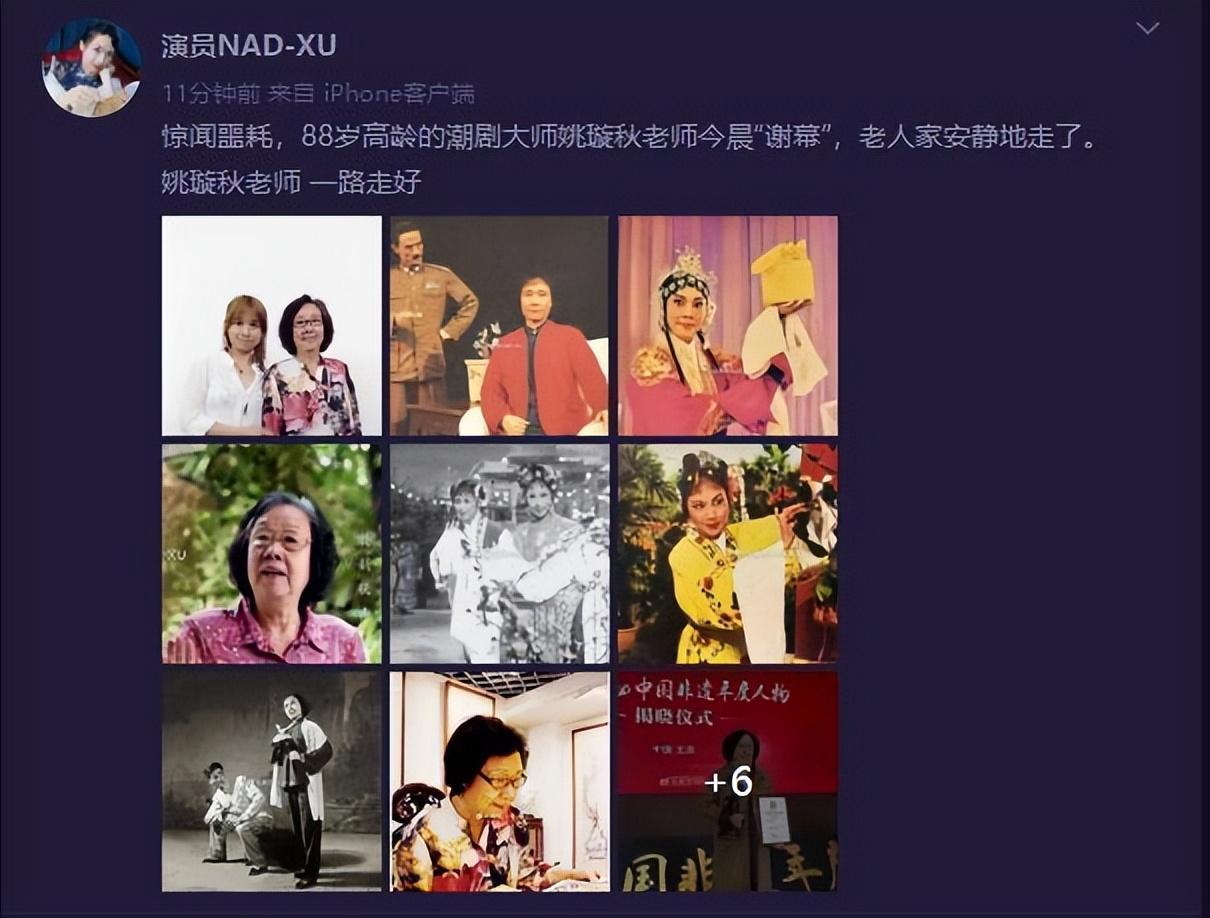Viewport: 1210px width, 918px height.
Task: Open the 演员NAD-XU username link
Action: [249, 46]
